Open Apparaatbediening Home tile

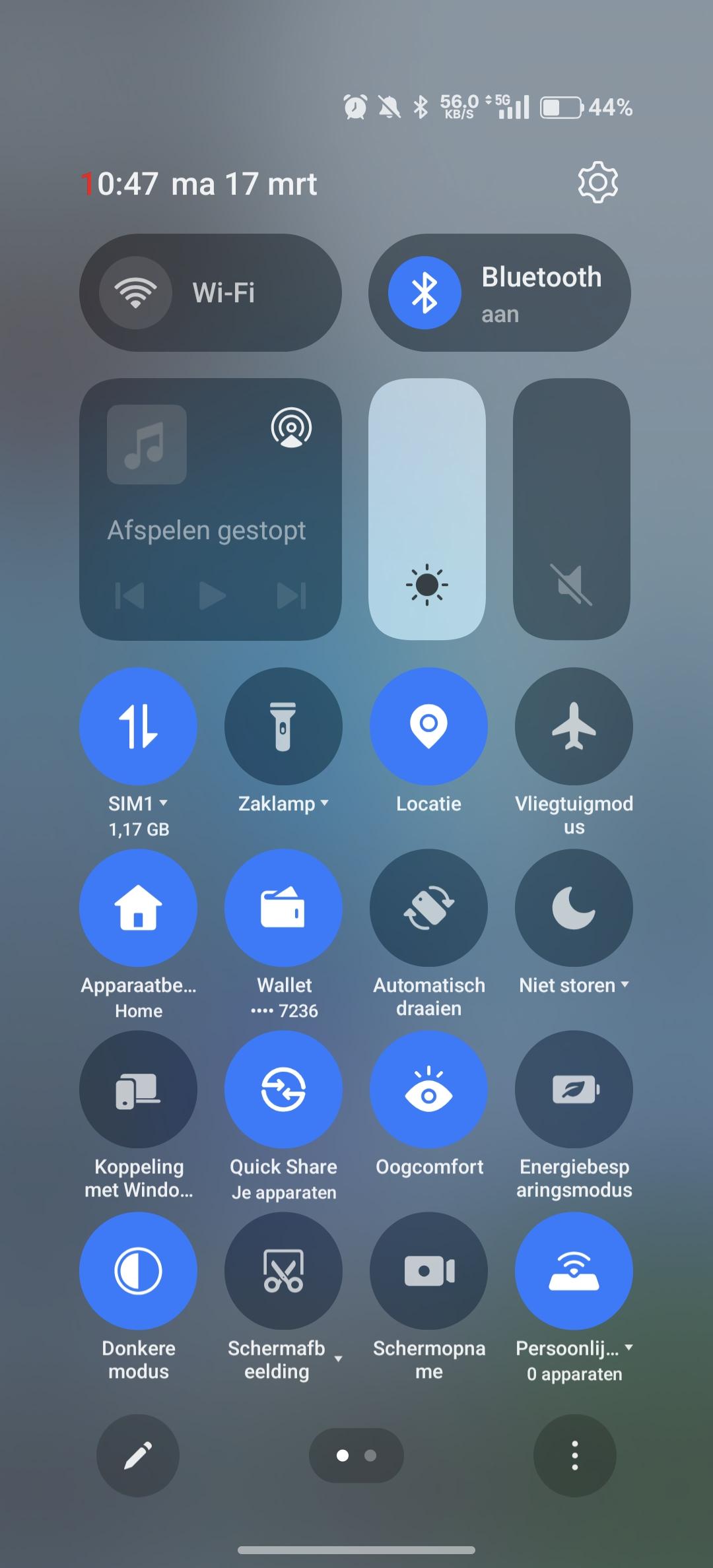point(138,908)
